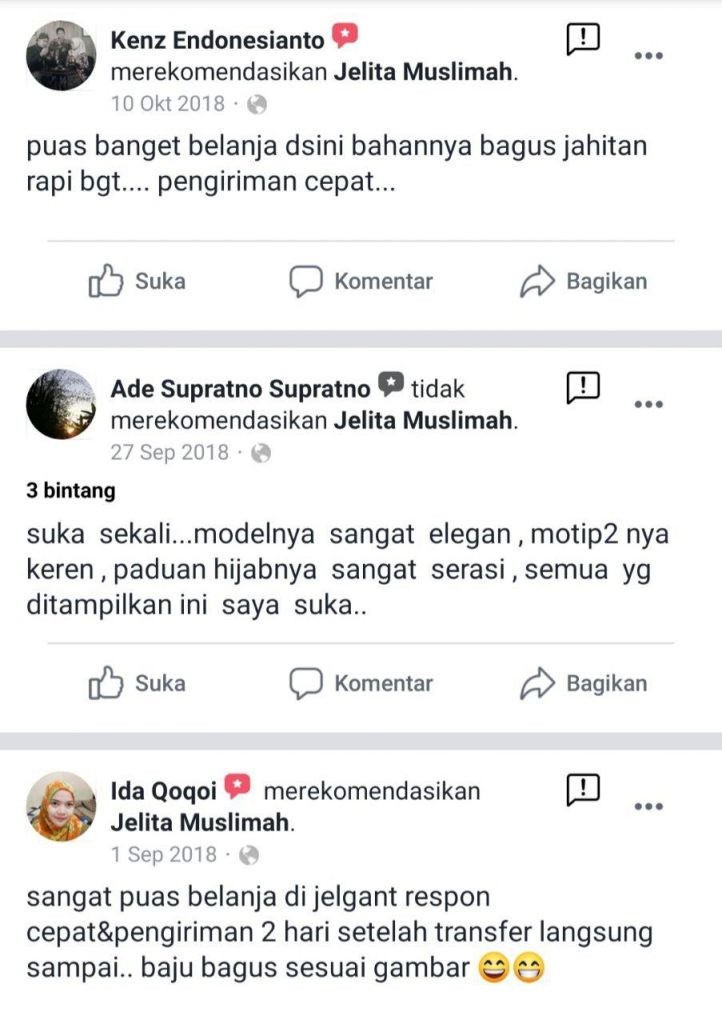Share Ade Supratno's review
Screen dimensions: 722x1024
[583, 684]
